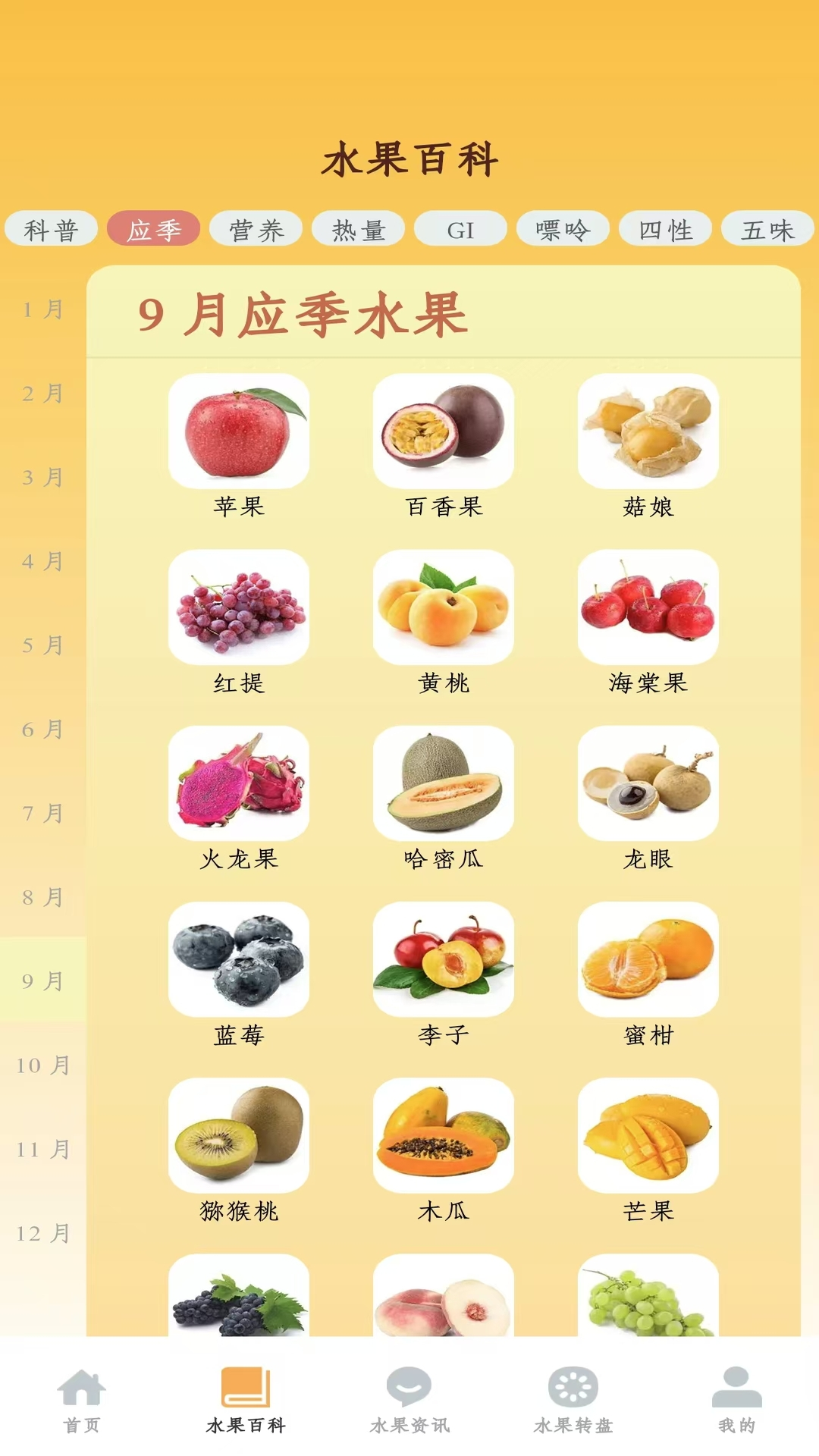Switch to the 科普 category chip
Image resolution: width=819 pixels, height=1456 pixels.
pyautogui.click(x=51, y=229)
